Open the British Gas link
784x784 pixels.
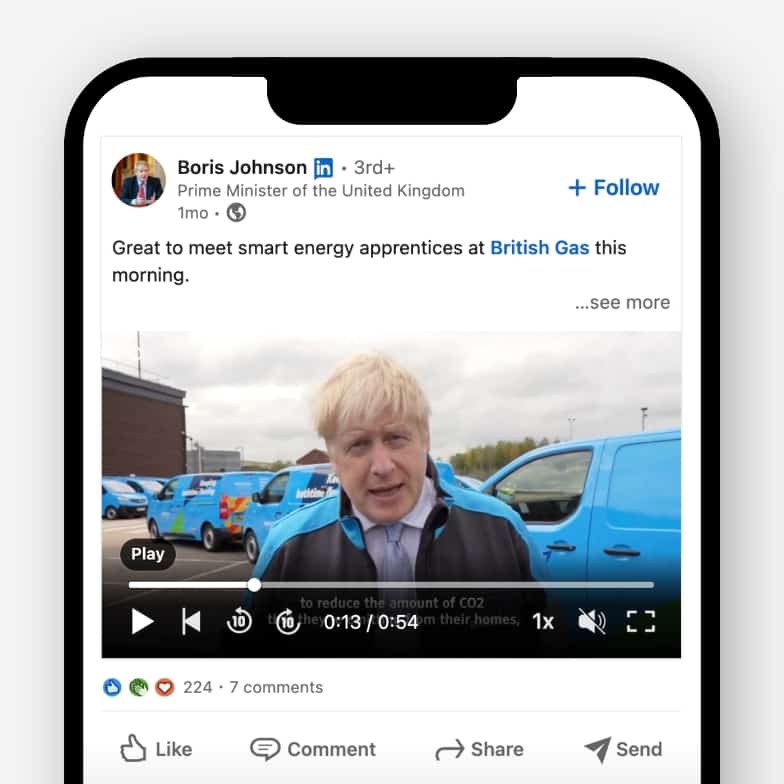pyautogui.click(x=539, y=247)
